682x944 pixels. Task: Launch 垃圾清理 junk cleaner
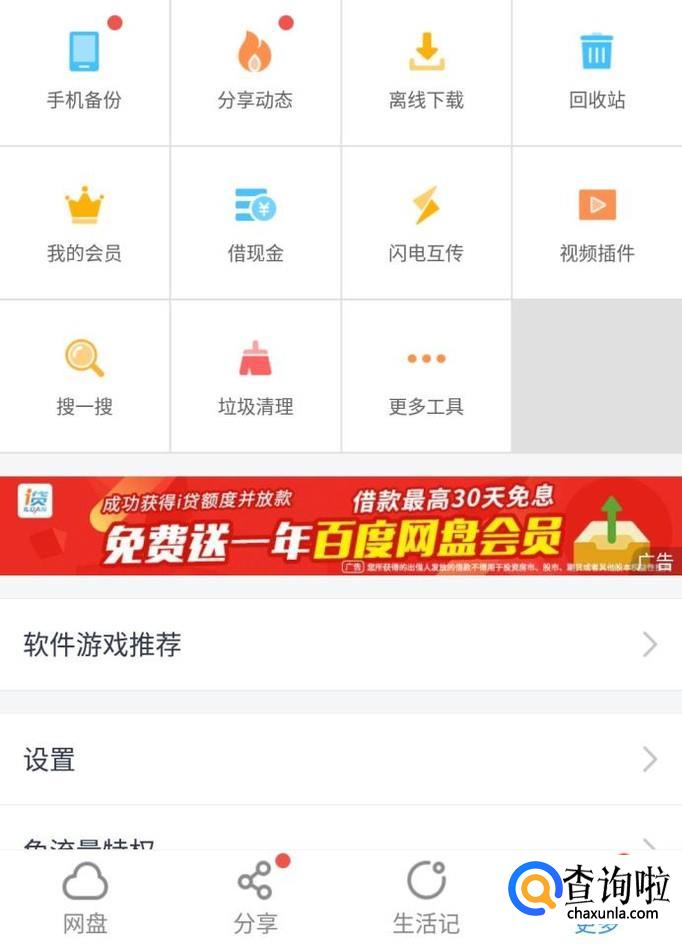pyautogui.click(x=255, y=376)
